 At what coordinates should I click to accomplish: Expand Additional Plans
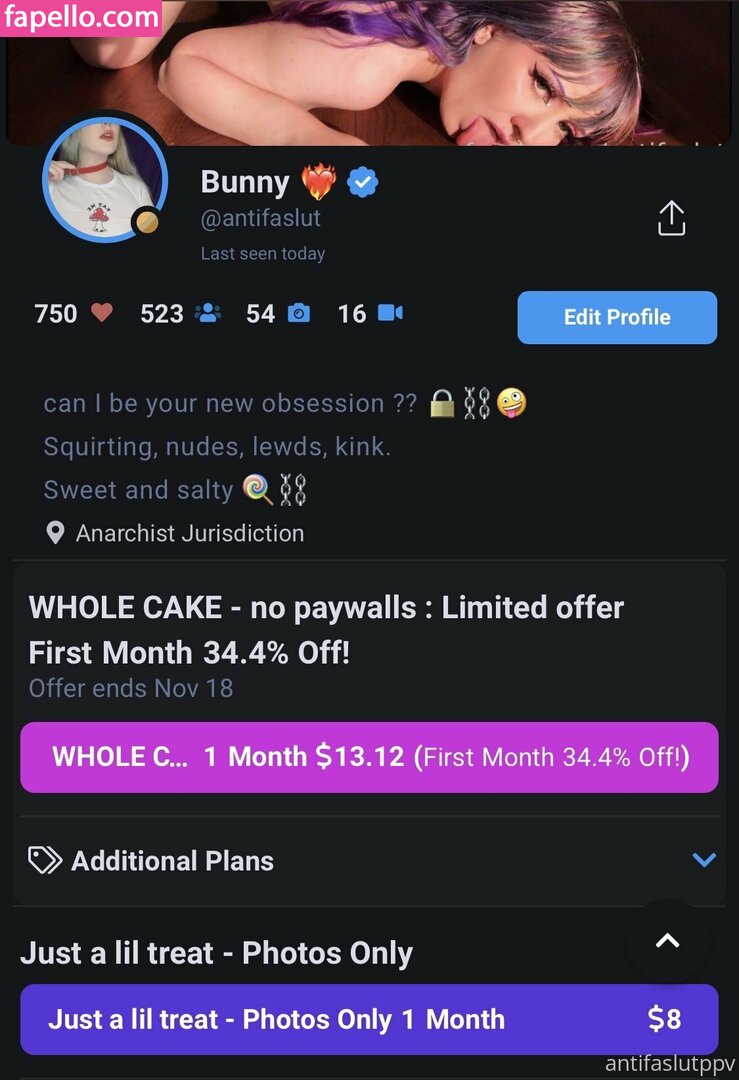[369, 860]
